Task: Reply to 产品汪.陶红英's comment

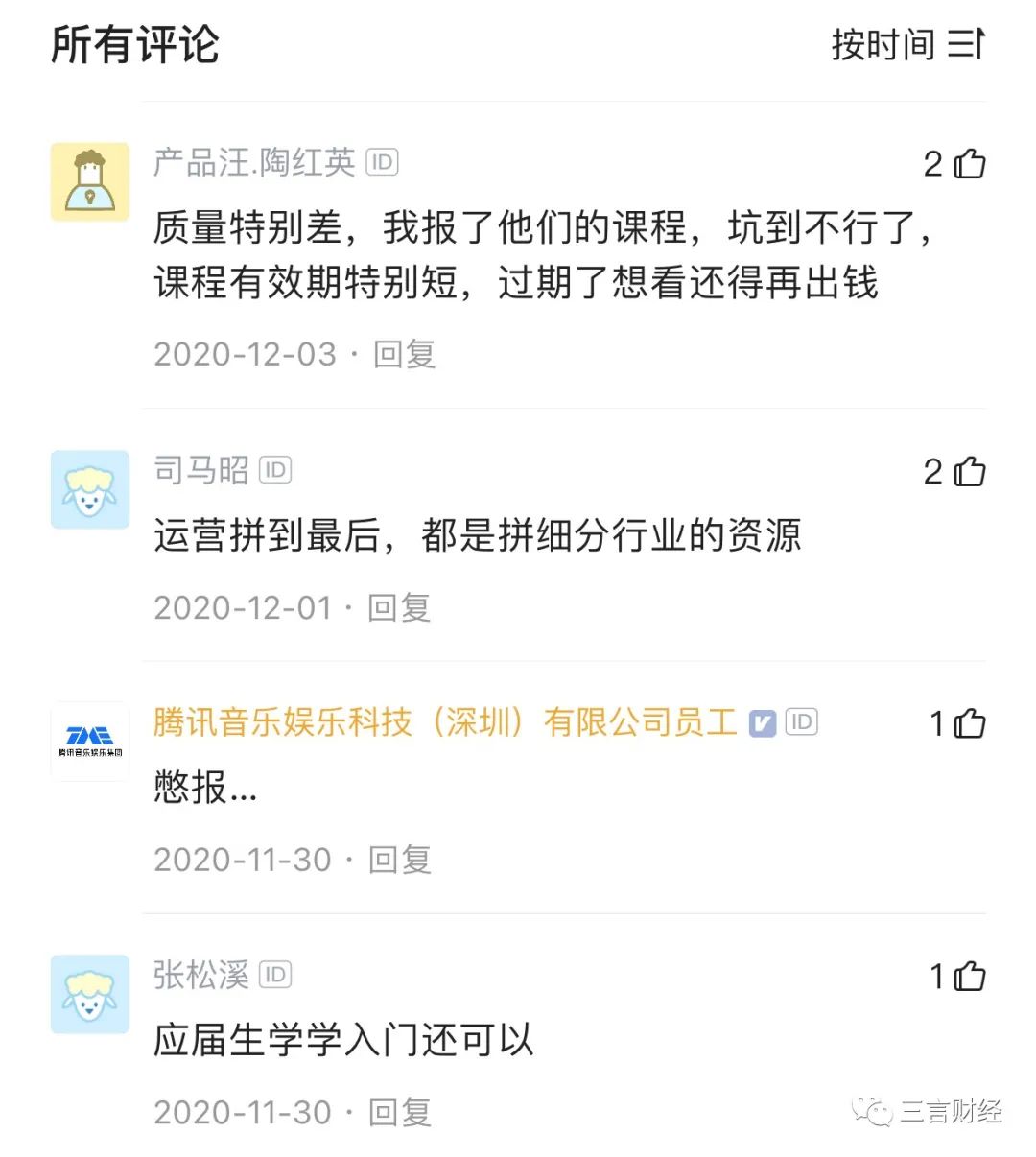Action: 404,355
